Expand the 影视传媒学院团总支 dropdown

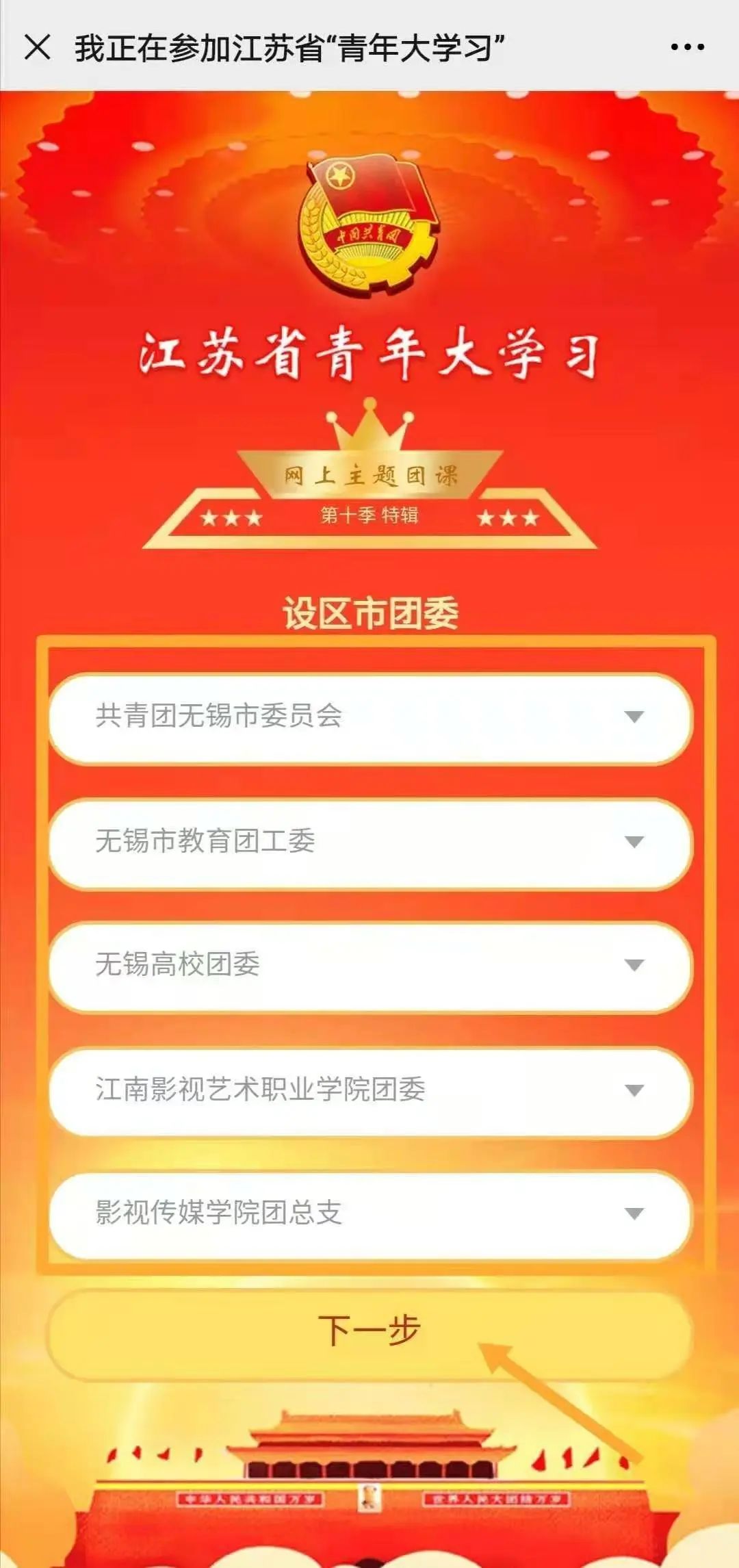point(370,1213)
